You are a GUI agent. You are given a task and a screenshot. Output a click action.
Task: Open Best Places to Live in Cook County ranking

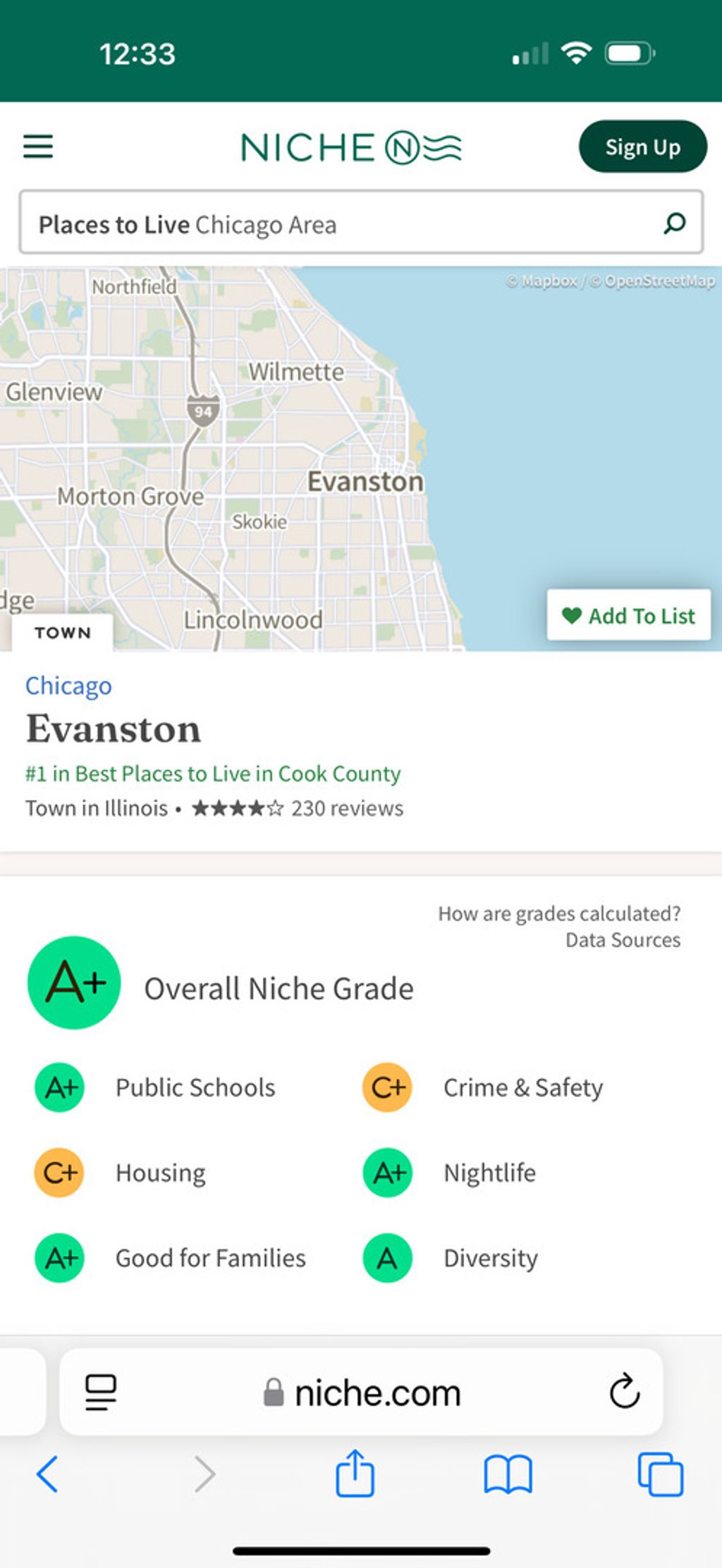213,774
